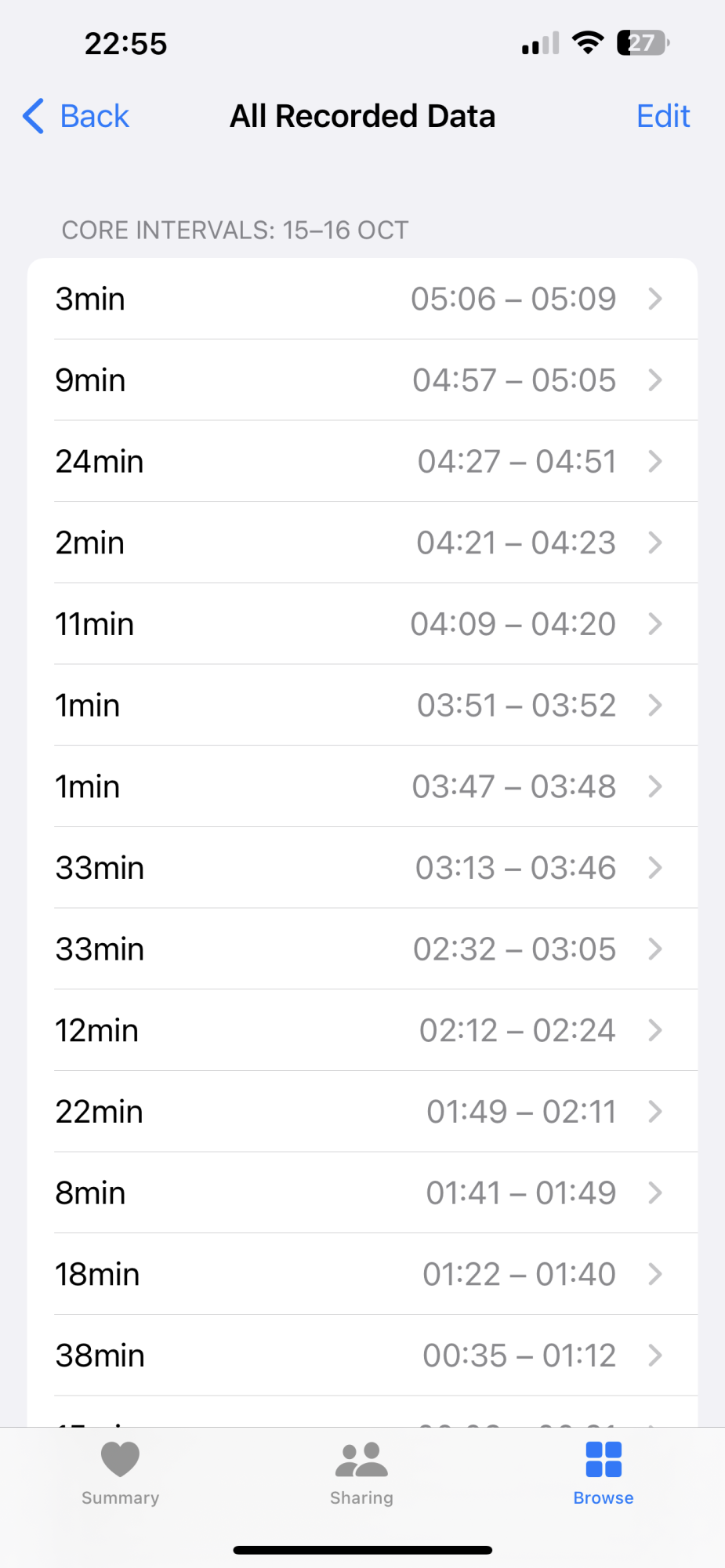
Task: Open the 1min interval 03:51 – 03:52
Action: [362, 706]
